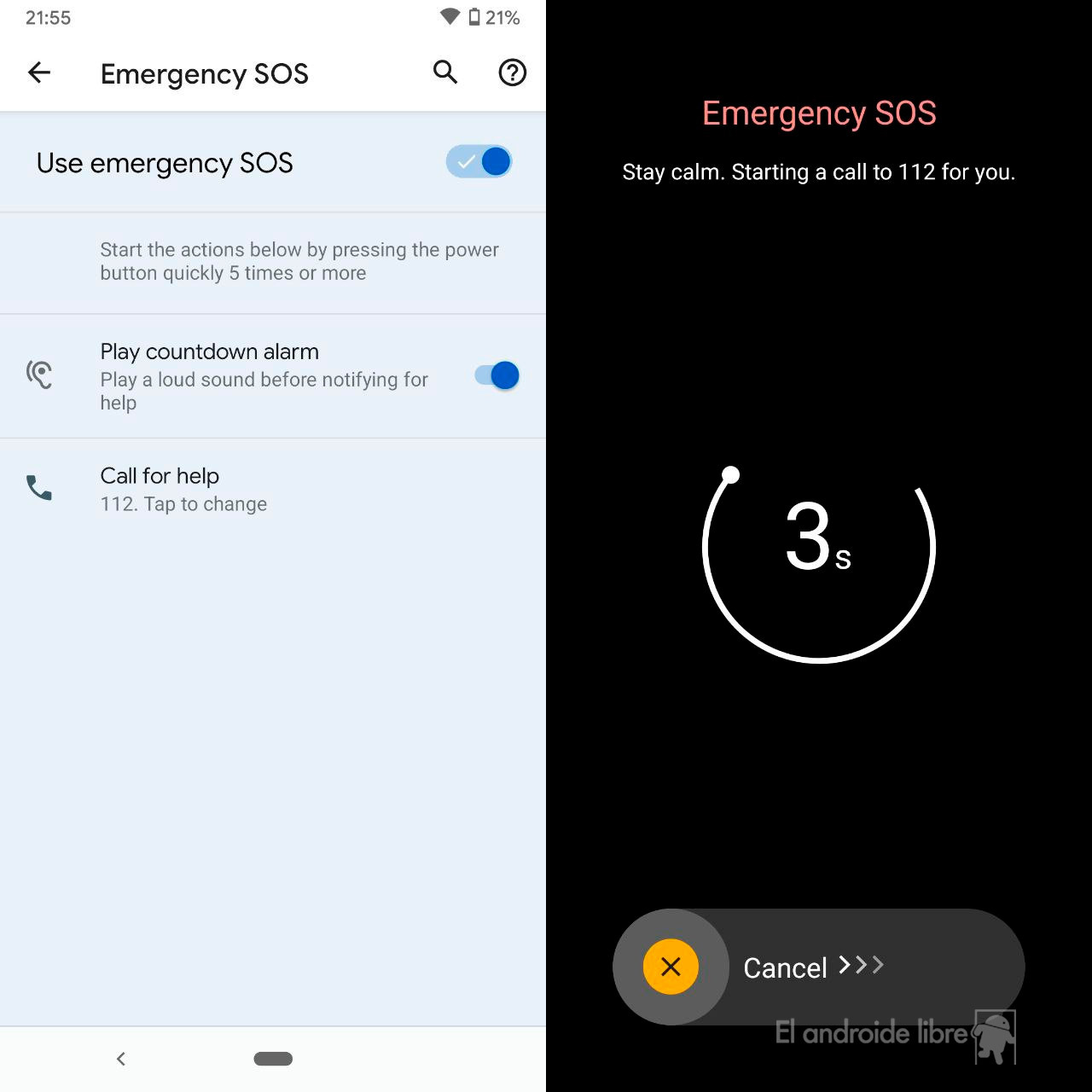1092x1092 pixels.
Task: Cancel the emergency SOS countdown
Action: tap(671, 967)
